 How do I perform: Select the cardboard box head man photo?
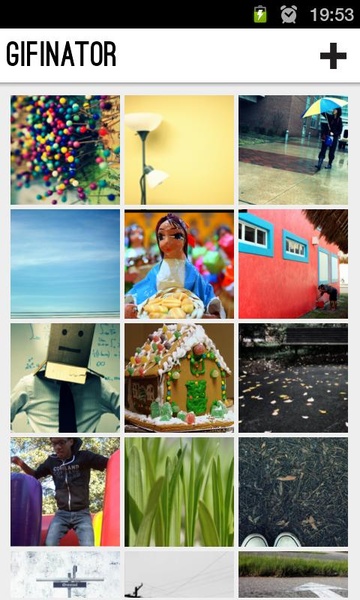click(x=65, y=378)
